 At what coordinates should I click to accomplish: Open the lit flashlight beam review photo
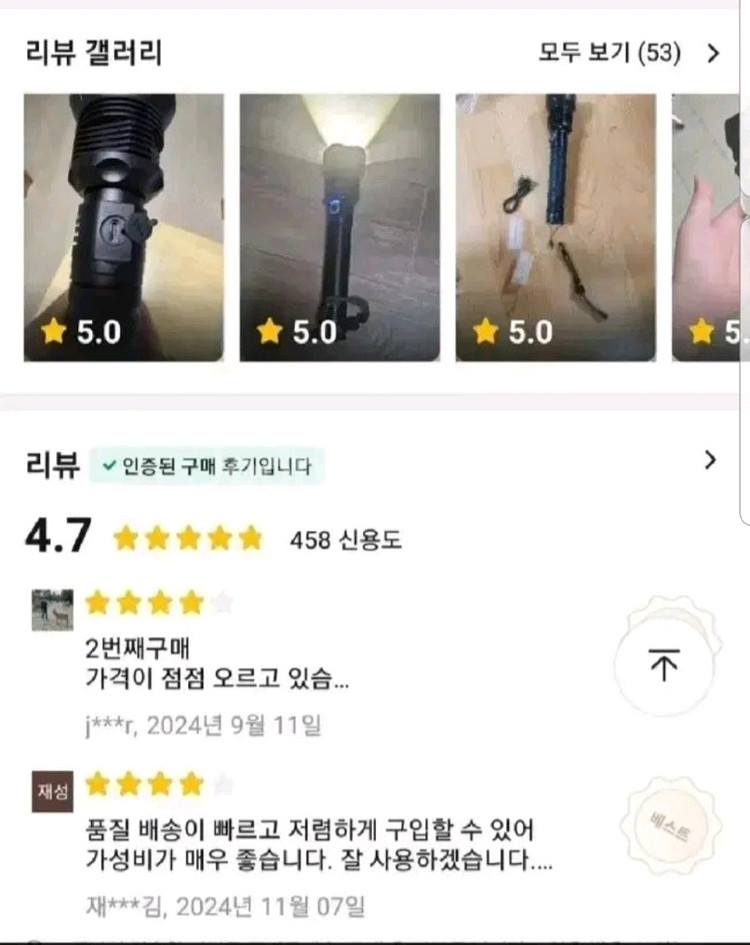click(x=339, y=227)
